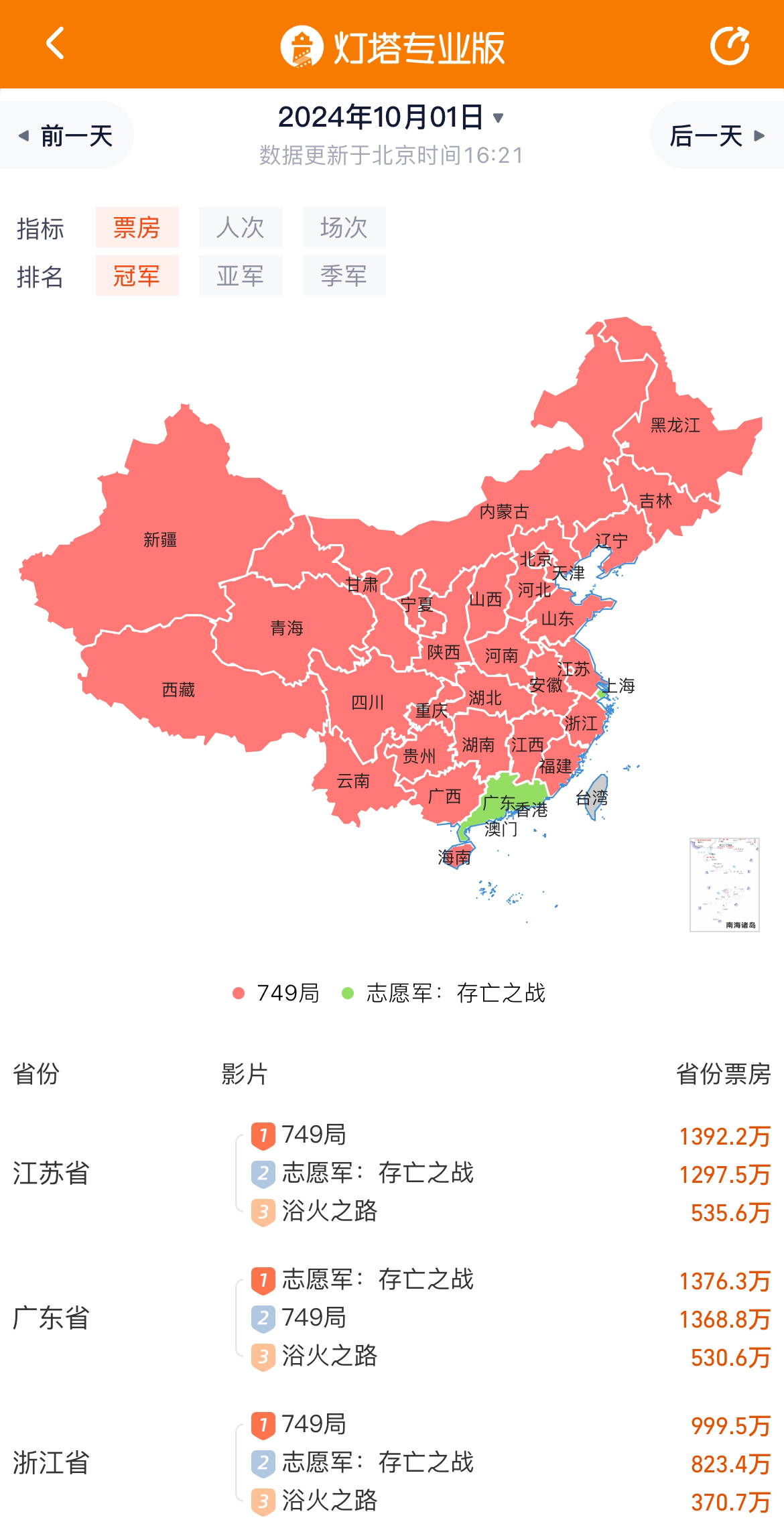The image size is (784, 1534).
Task: Share this box office map page
Action: (729, 46)
